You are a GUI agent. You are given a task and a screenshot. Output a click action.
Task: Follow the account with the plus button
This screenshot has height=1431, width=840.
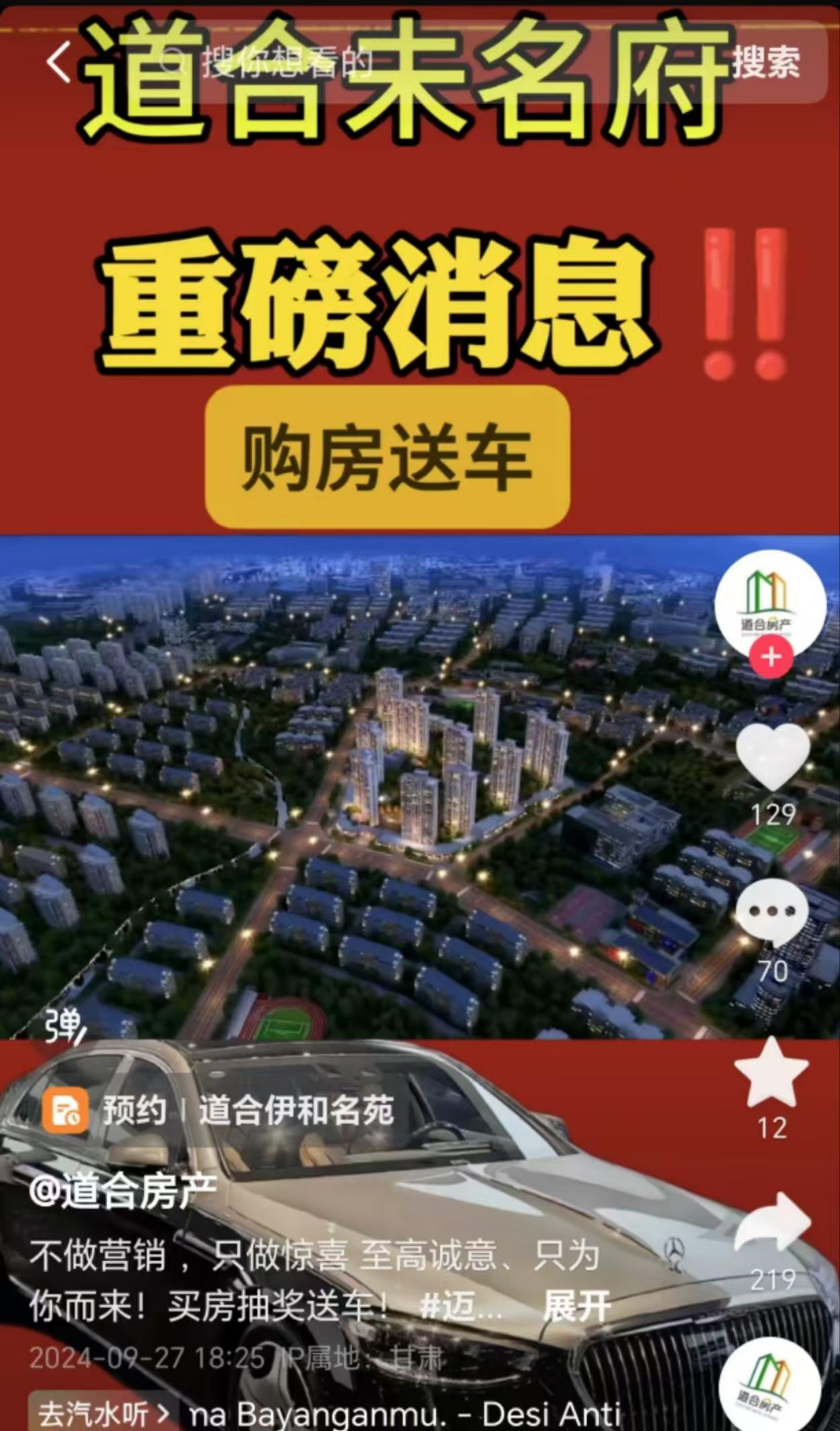[771, 657]
